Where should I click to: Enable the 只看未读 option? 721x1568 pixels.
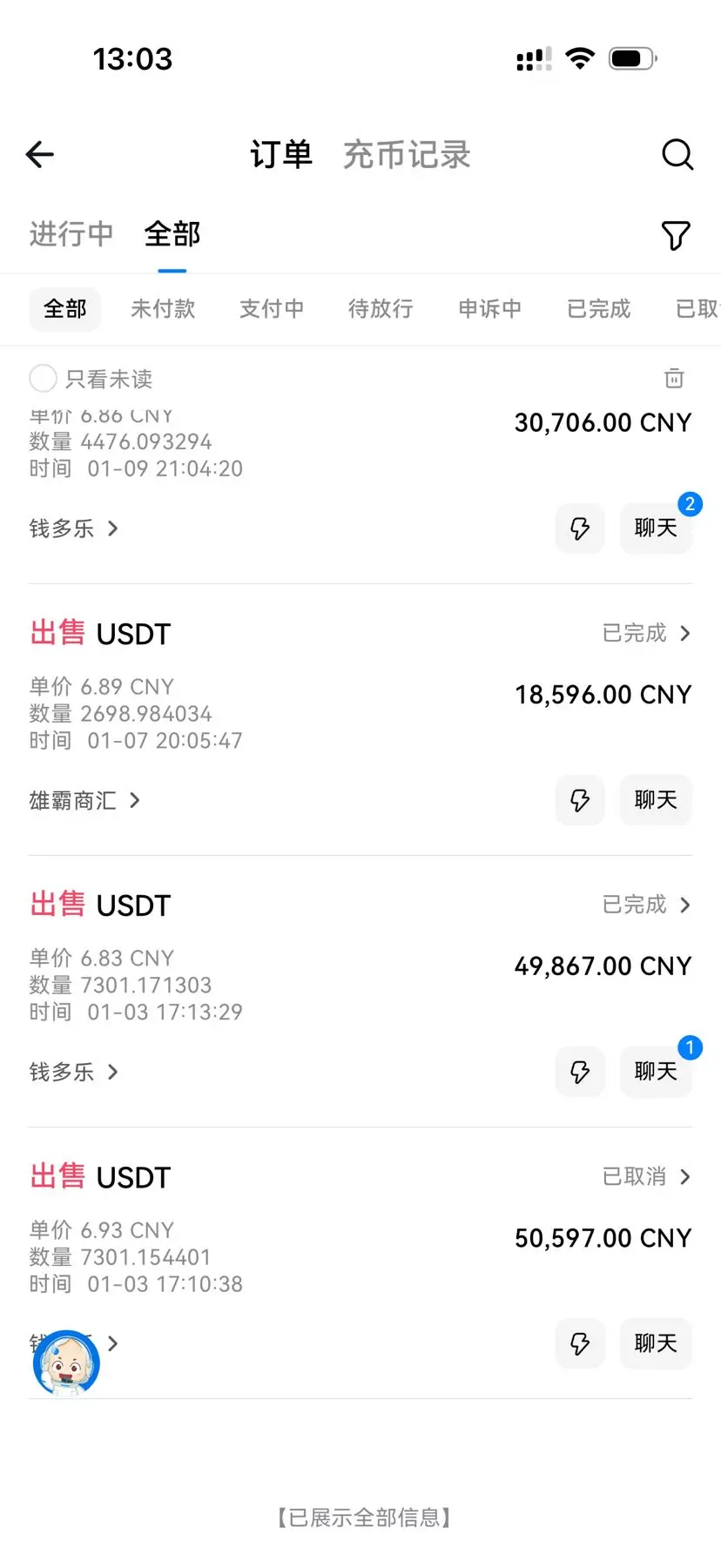44,379
